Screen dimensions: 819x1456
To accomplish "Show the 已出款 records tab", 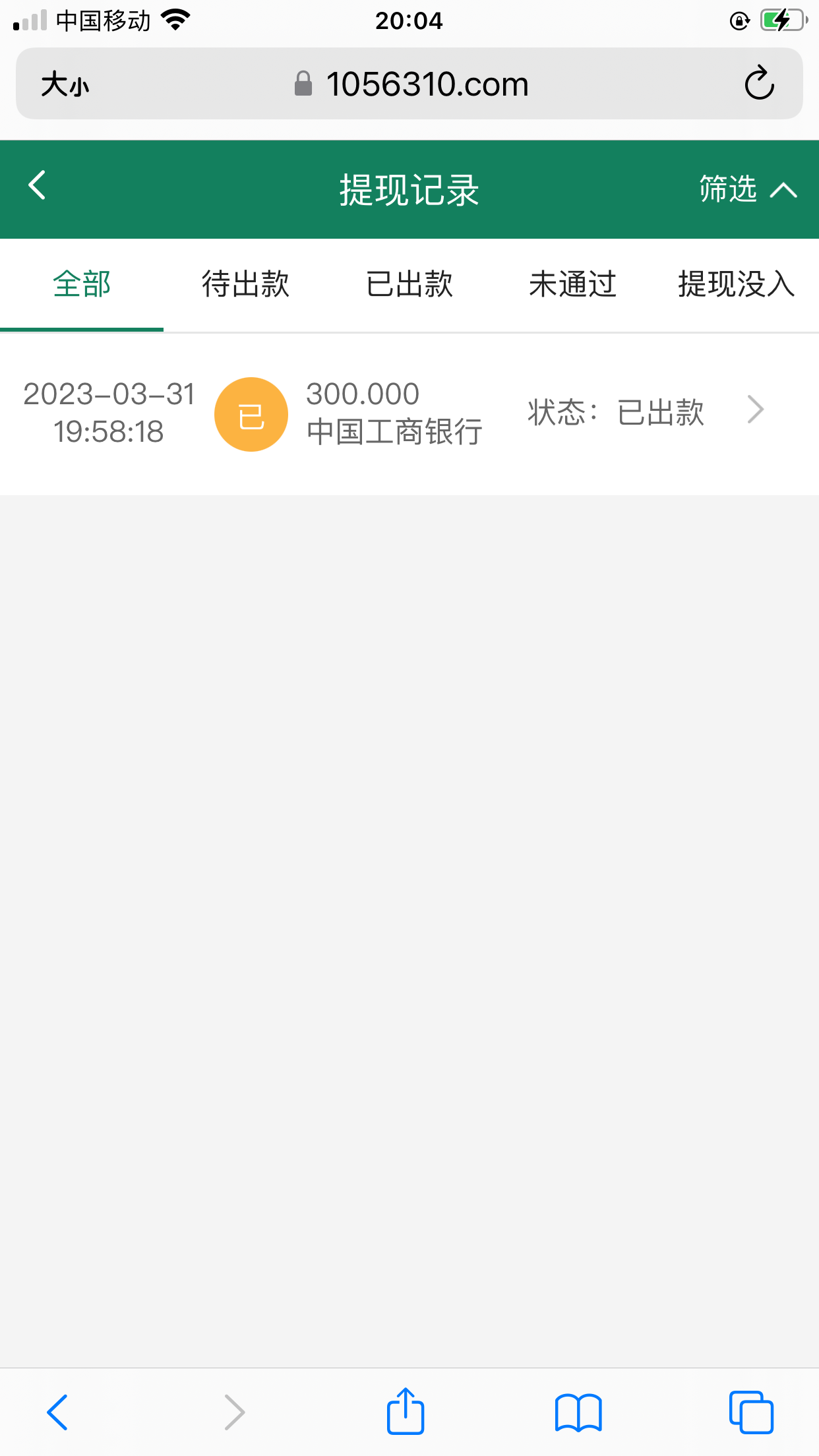I will coord(409,284).
